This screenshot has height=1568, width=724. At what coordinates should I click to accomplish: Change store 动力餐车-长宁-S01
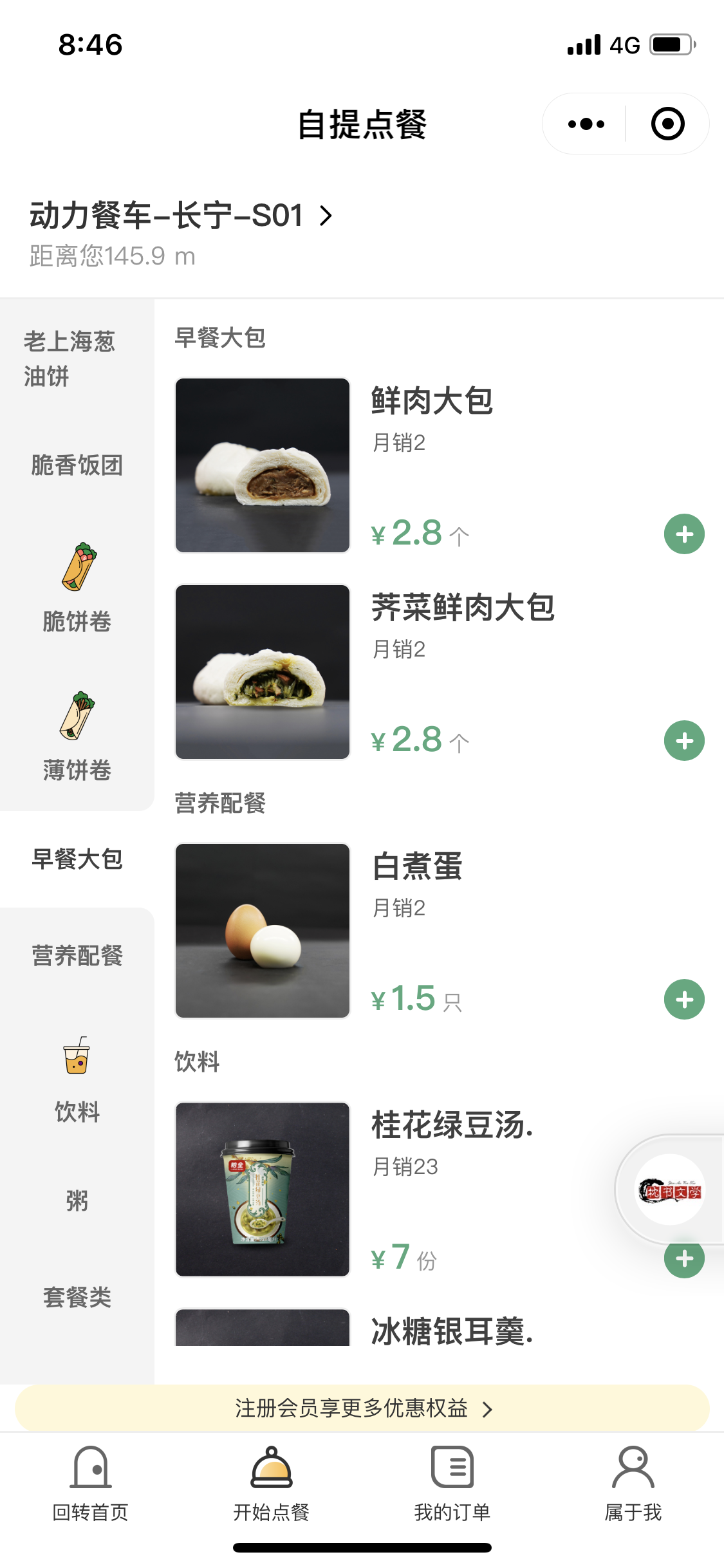[181, 216]
